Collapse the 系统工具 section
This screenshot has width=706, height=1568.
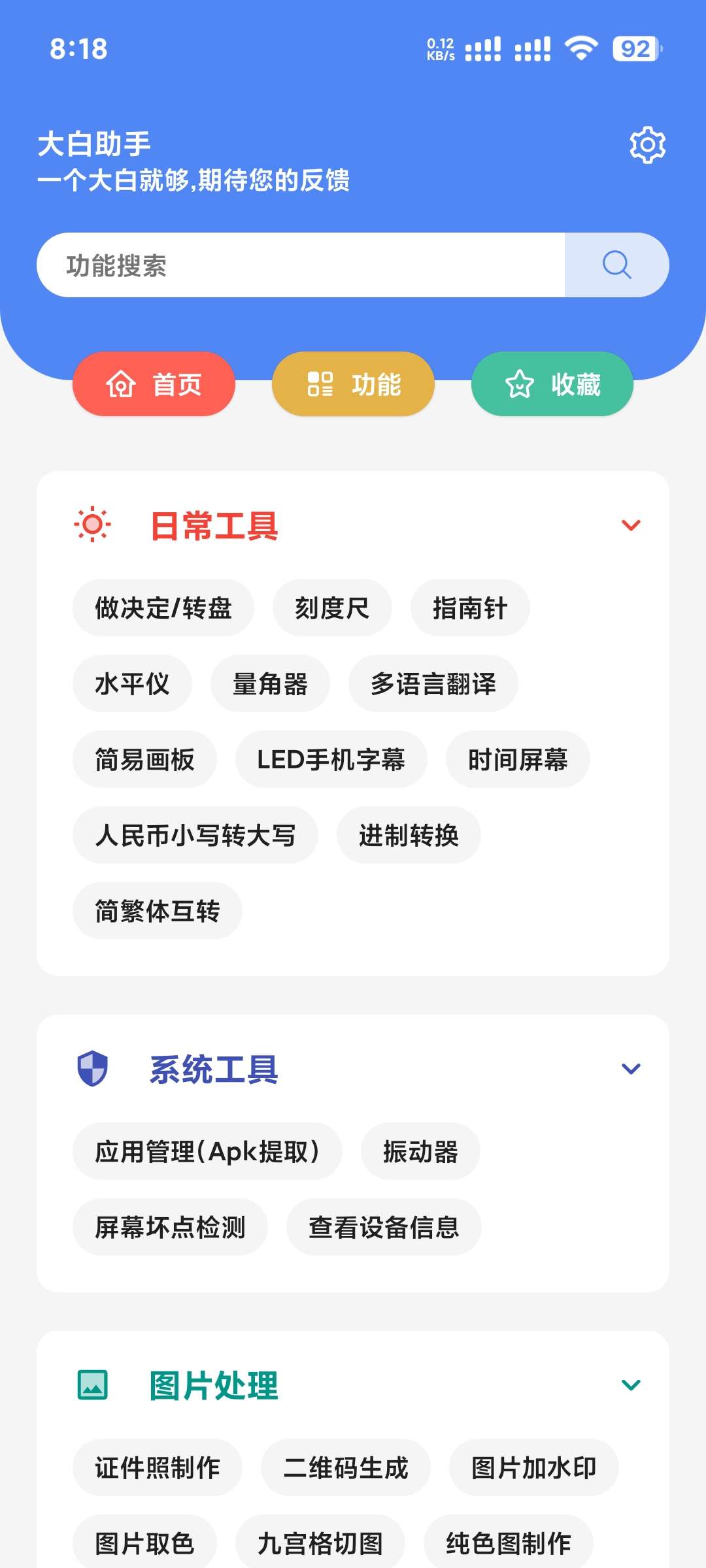click(631, 1069)
